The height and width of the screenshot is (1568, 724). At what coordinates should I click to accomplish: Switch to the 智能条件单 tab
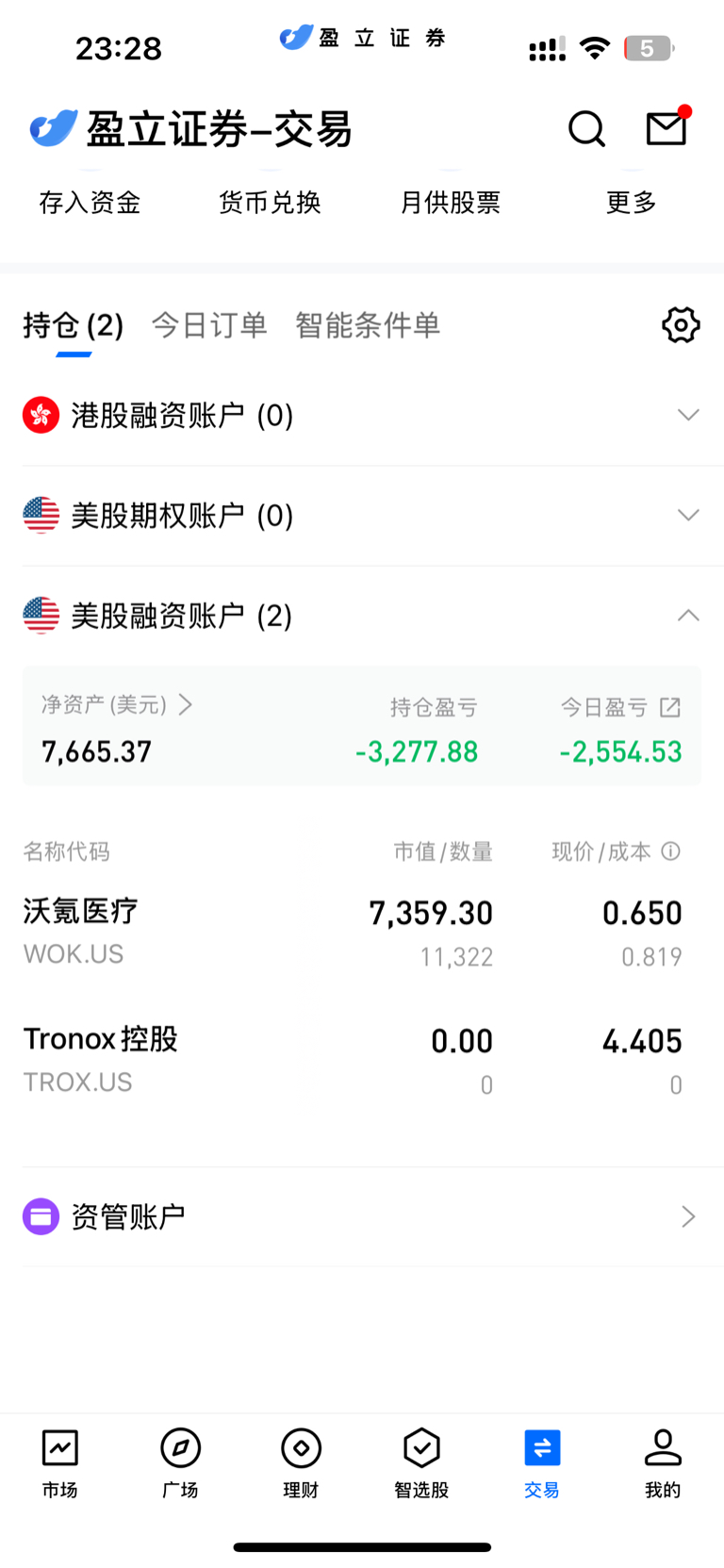[x=368, y=325]
